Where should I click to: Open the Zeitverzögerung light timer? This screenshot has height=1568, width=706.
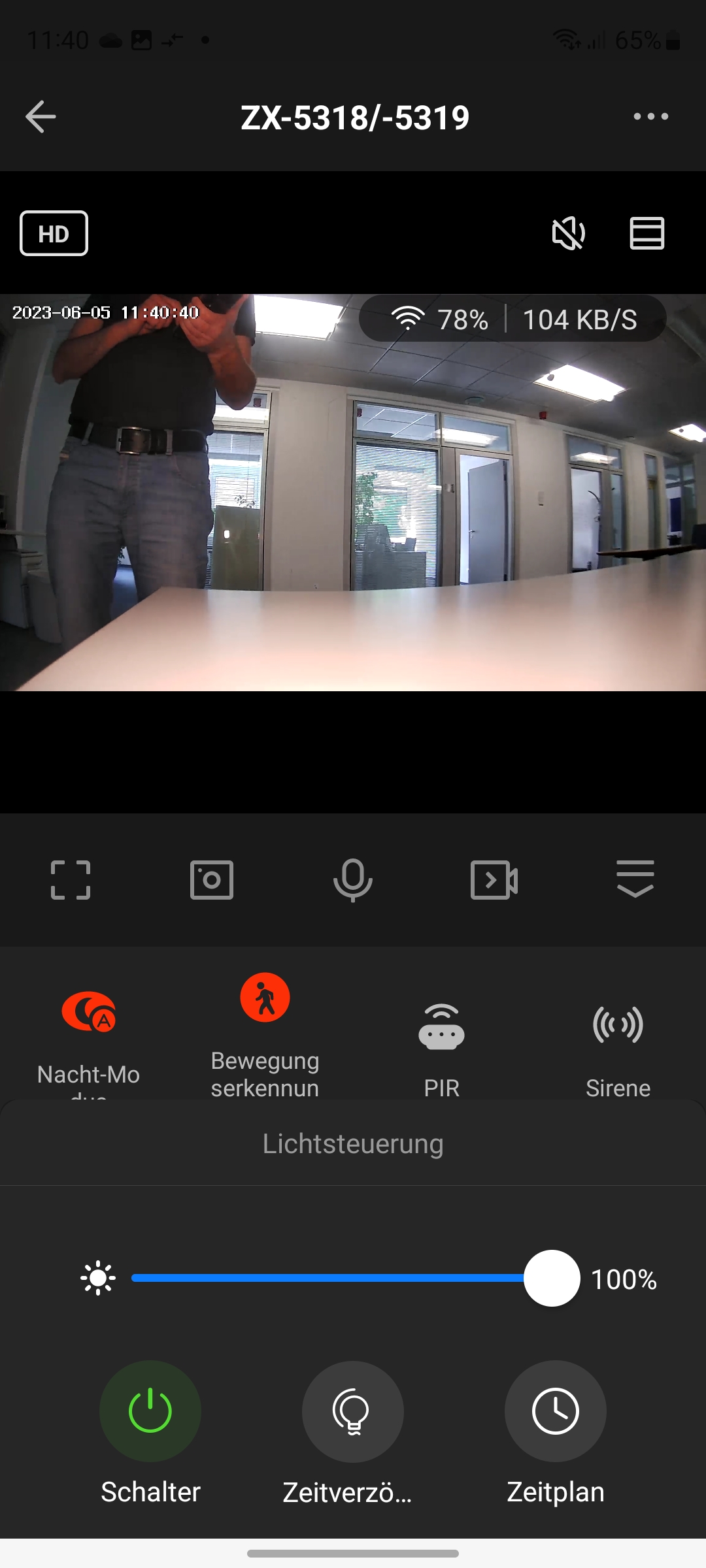353,1411
